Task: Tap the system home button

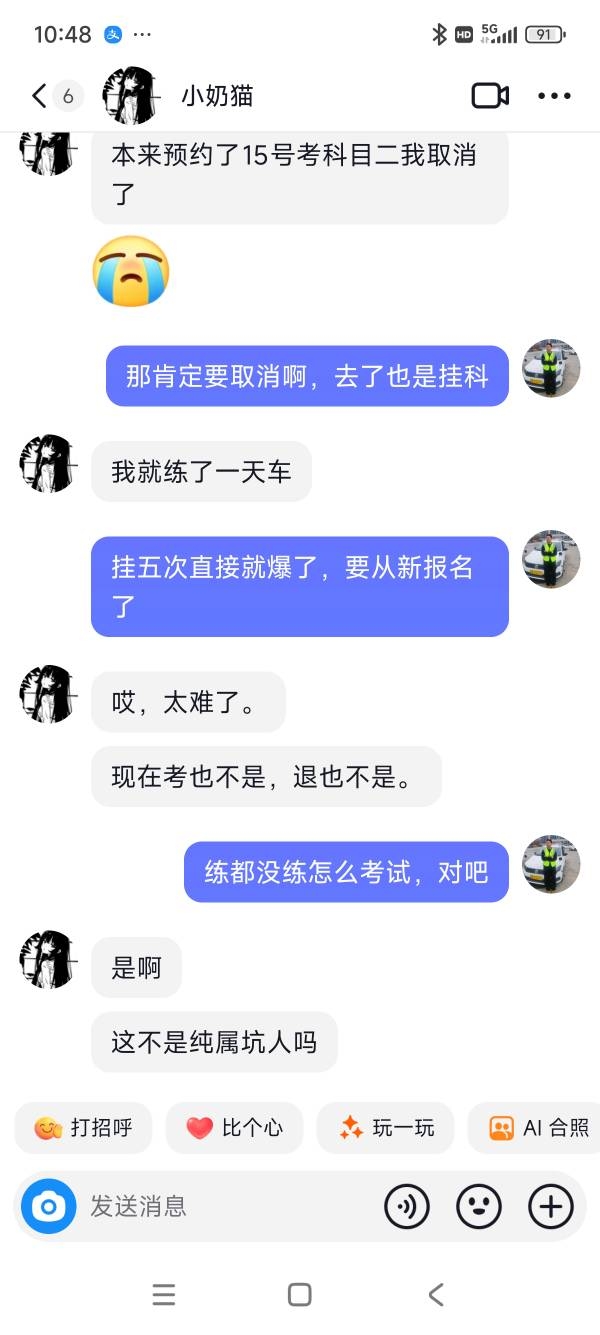Action: click(x=299, y=1295)
